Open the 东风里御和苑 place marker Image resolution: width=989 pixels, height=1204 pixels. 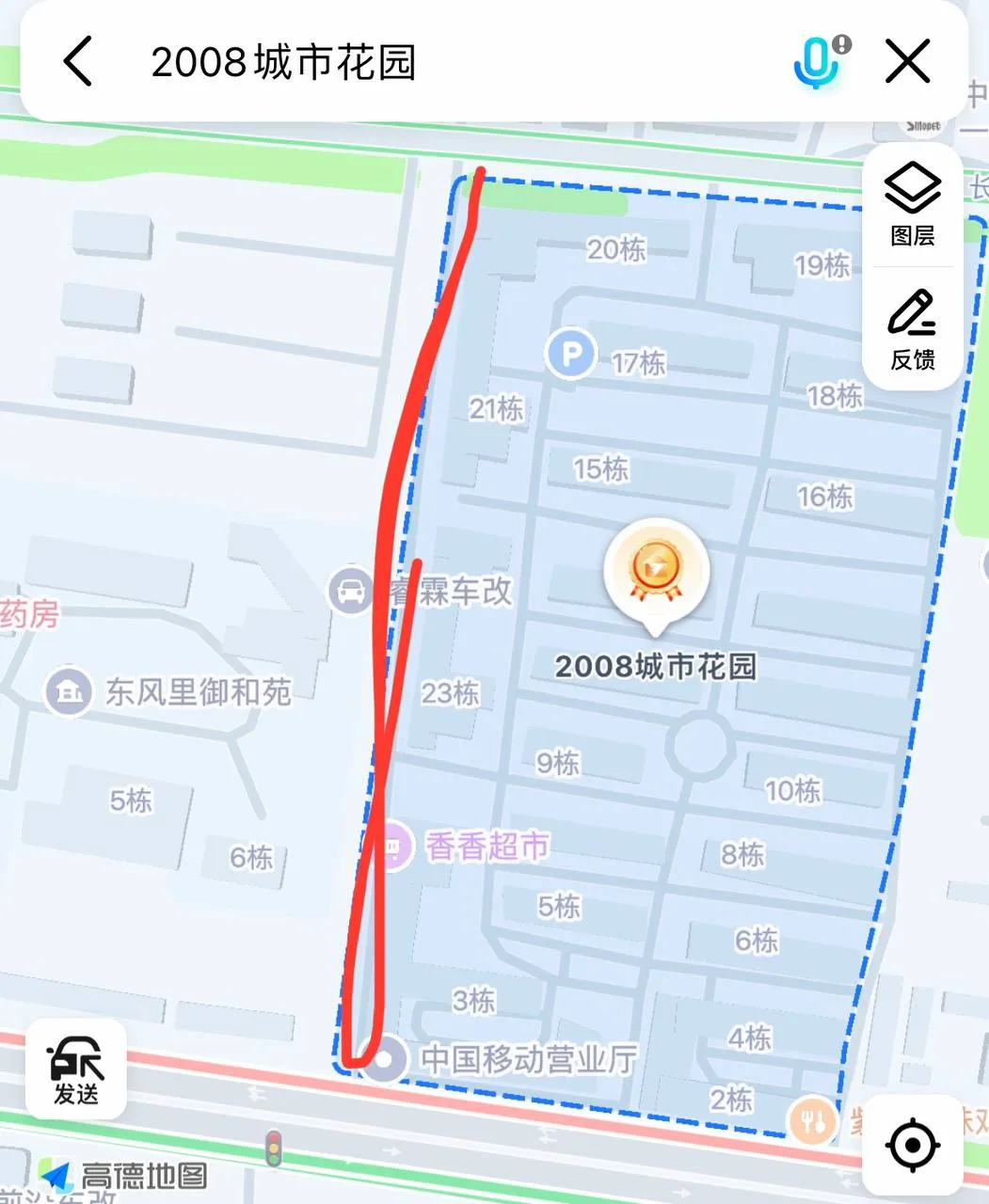68,692
